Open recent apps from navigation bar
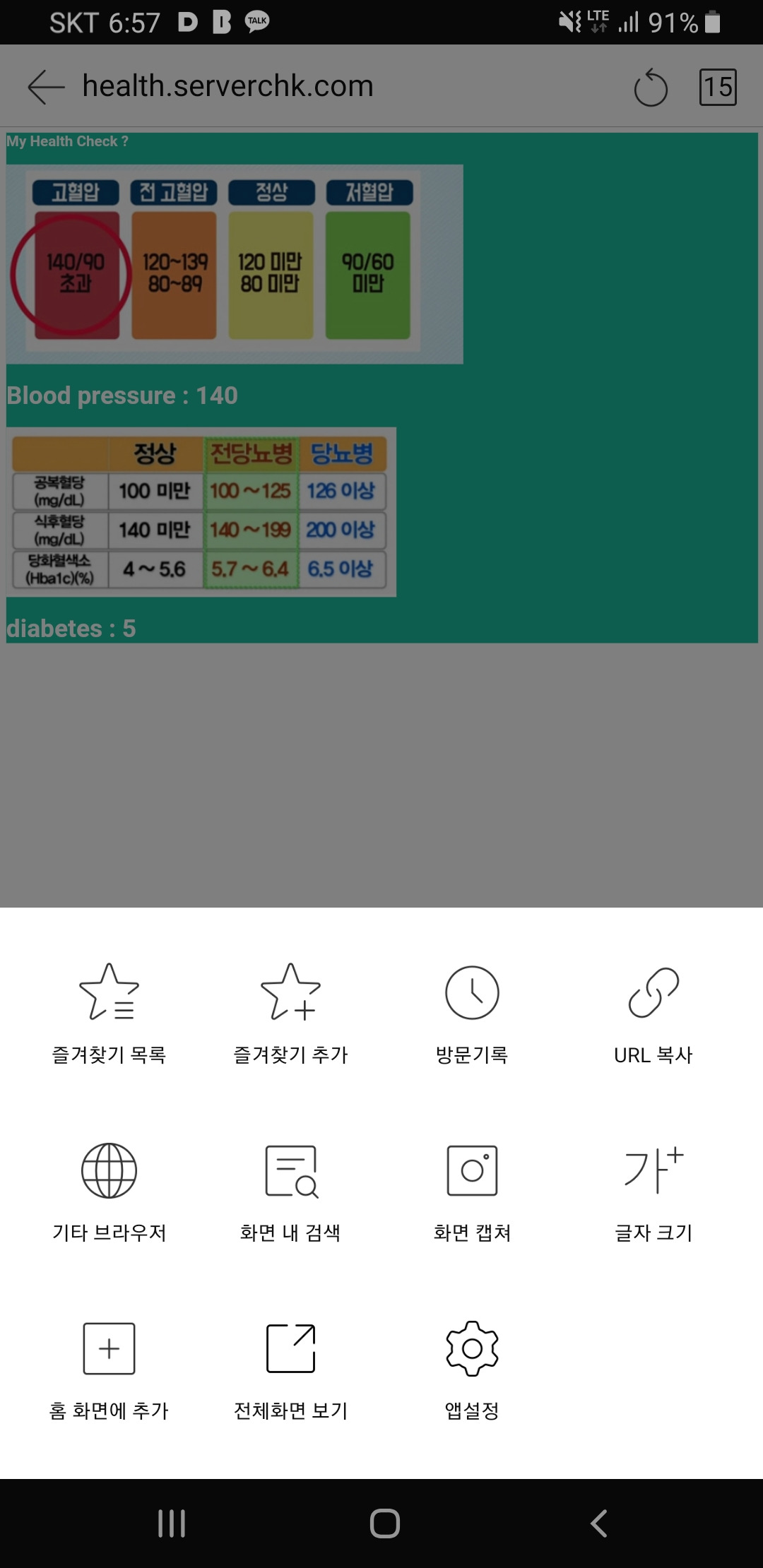The width and height of the screenshot is (763, 1568). (172, 1524)
